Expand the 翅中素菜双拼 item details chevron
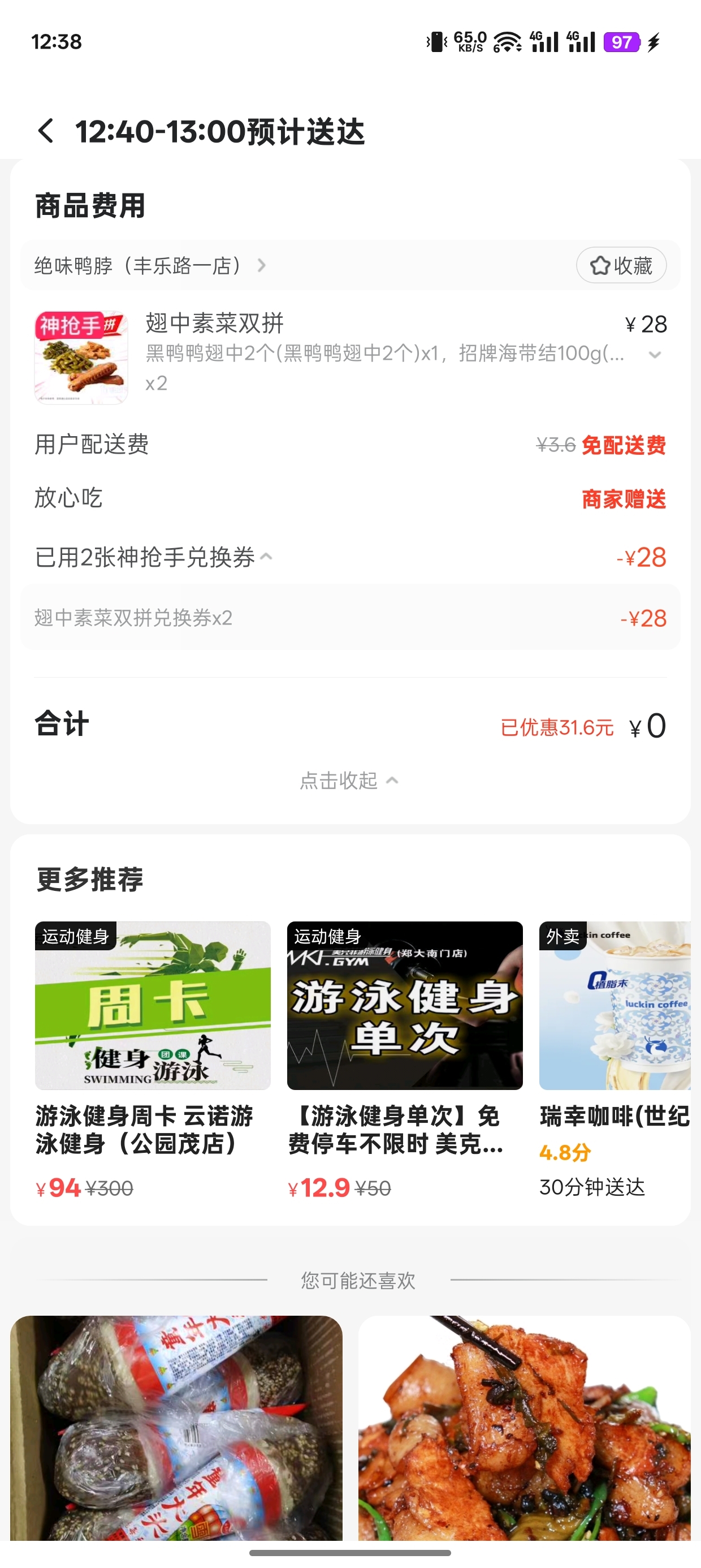This screenshot has height=1568, width=701. click(x=655, y=355)
